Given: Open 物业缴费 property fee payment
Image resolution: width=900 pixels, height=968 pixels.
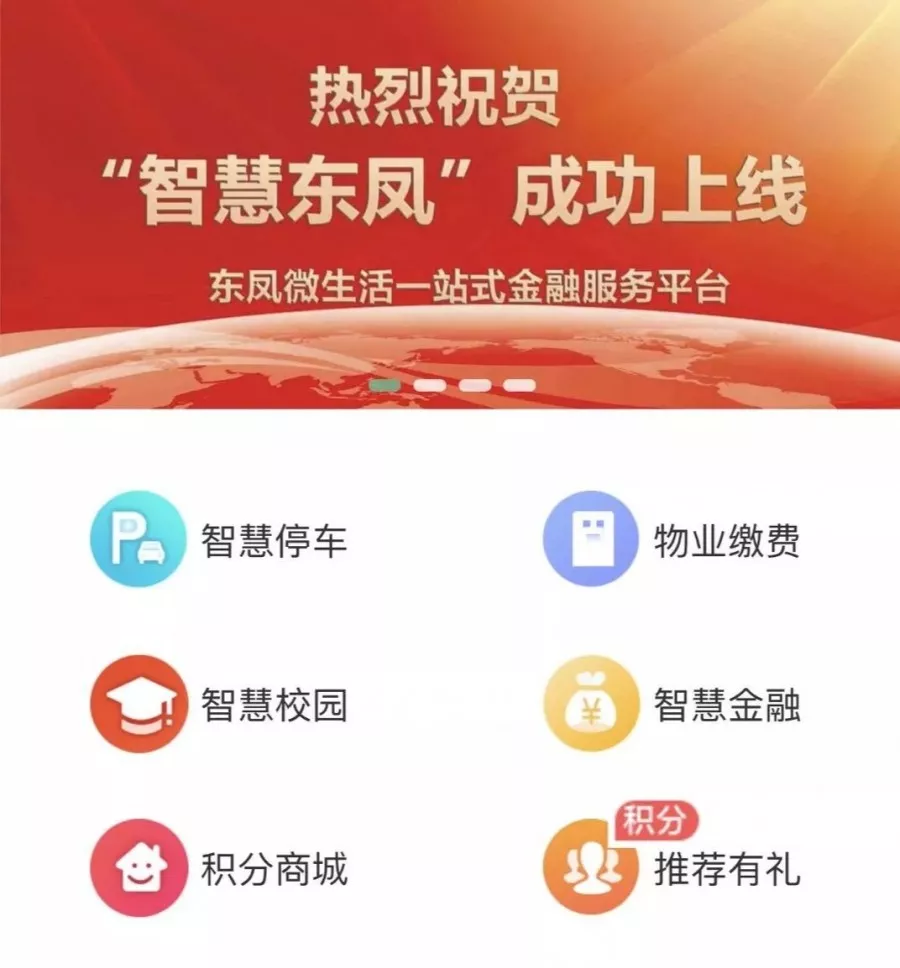Looking at the screenshot, I should [x=591, y=539].
